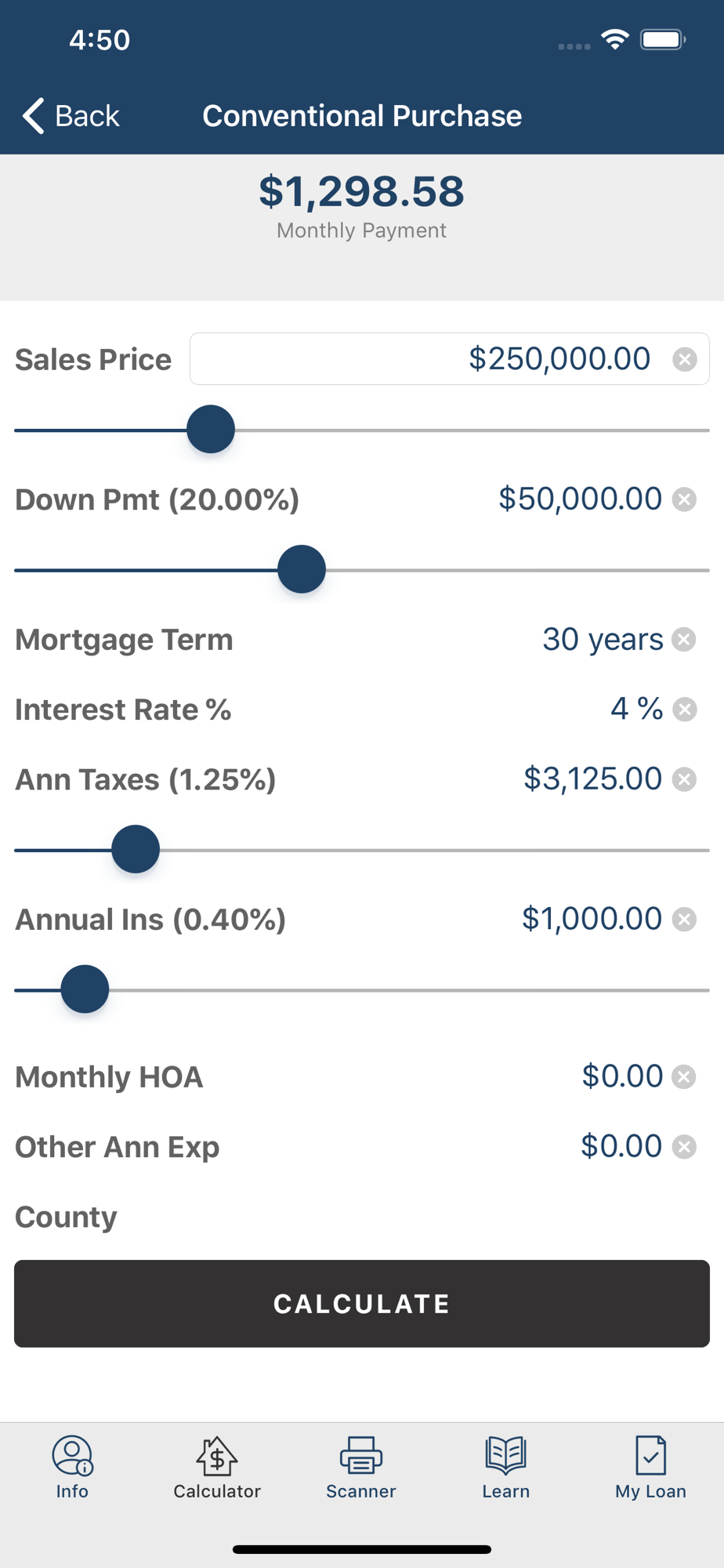Open the Scanner tab
The image size is (724, 1568).
(361, 1468)
